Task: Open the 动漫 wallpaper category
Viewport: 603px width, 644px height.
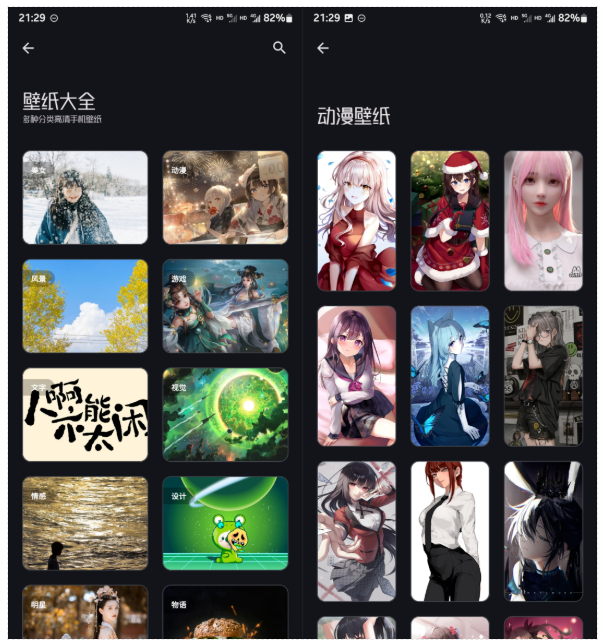Action: tap(225, 198)
